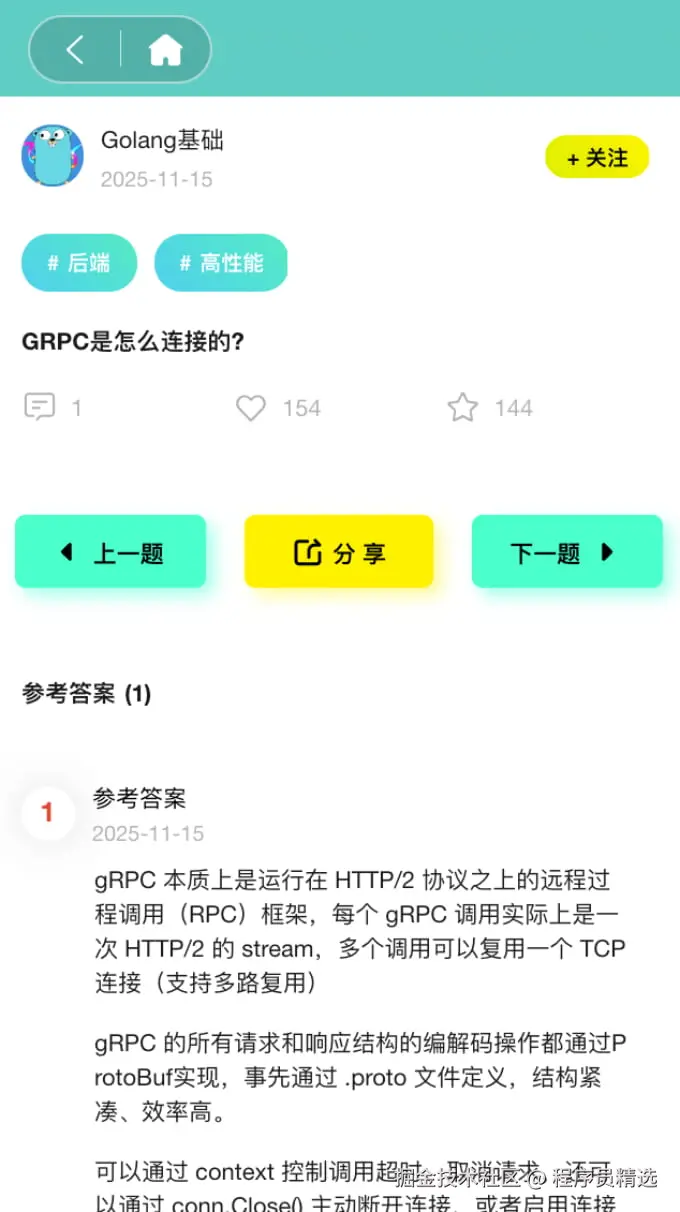Favorite the question using the star icon
Image resolution: width=680 pixels, height=1212 pixels.
pyautogui.click(x=462, y=407)
